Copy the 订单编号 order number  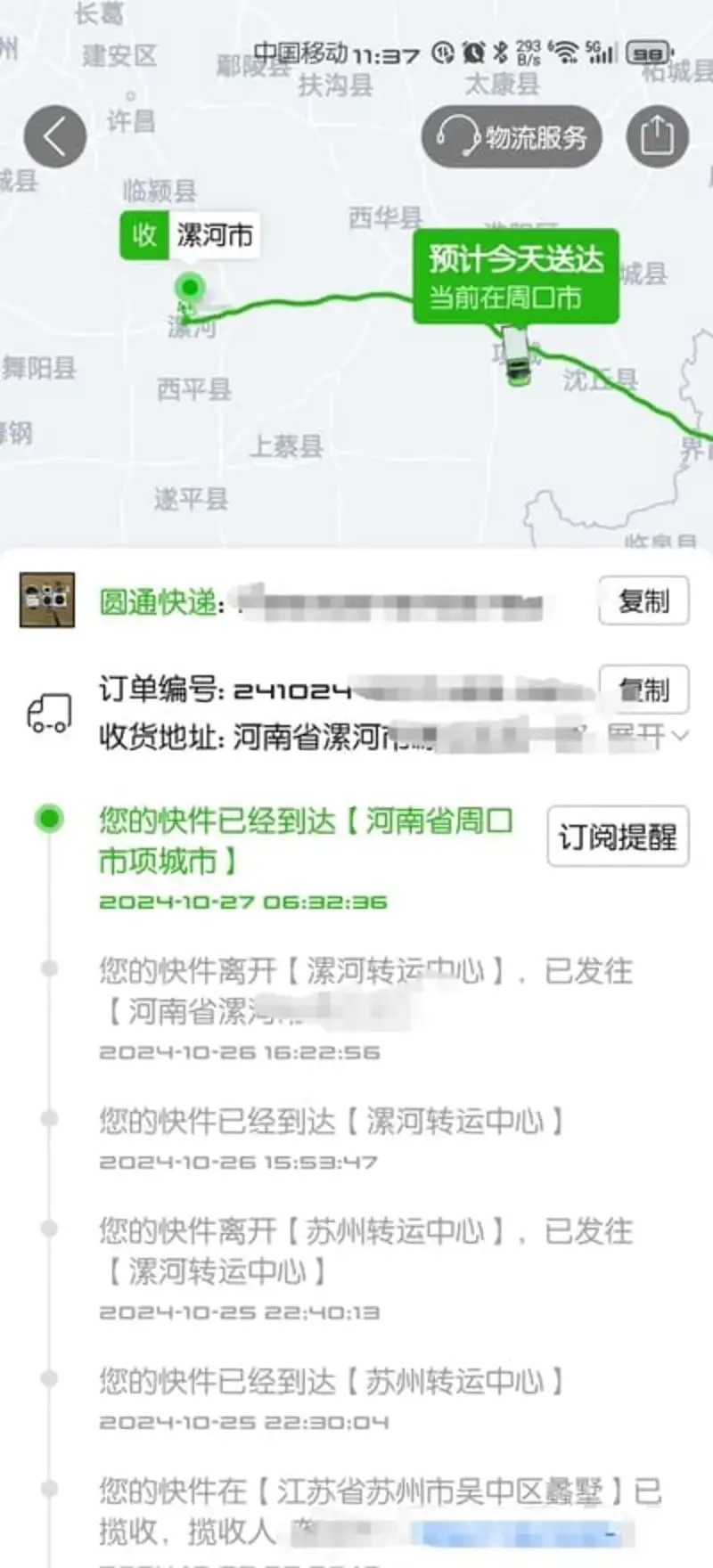tap(643, 689)
